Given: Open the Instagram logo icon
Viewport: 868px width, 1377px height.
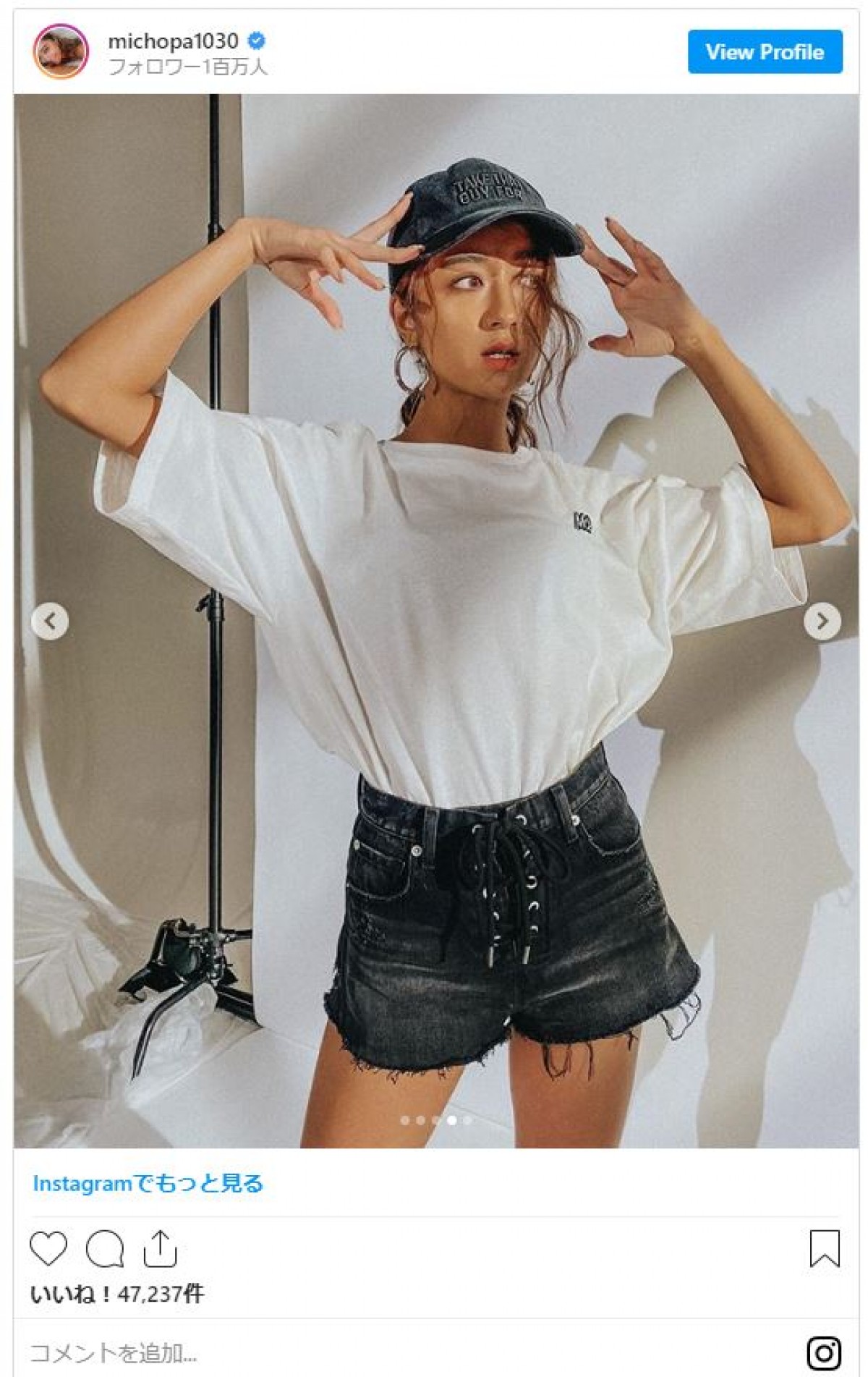Looking at the screenshot, I should click(824, 1352).
